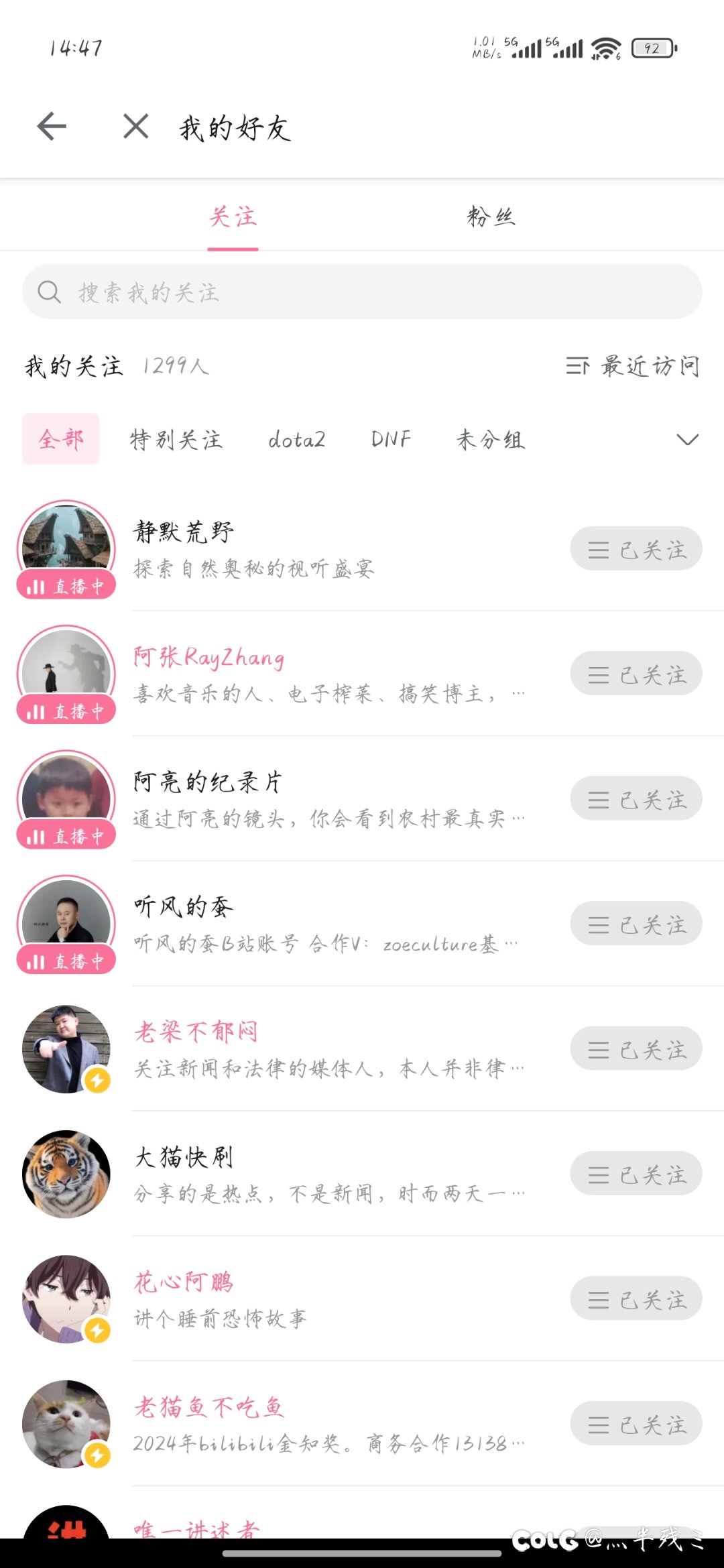Tap 已关注 button next to 阿张RayZhang

coord(636,674)
